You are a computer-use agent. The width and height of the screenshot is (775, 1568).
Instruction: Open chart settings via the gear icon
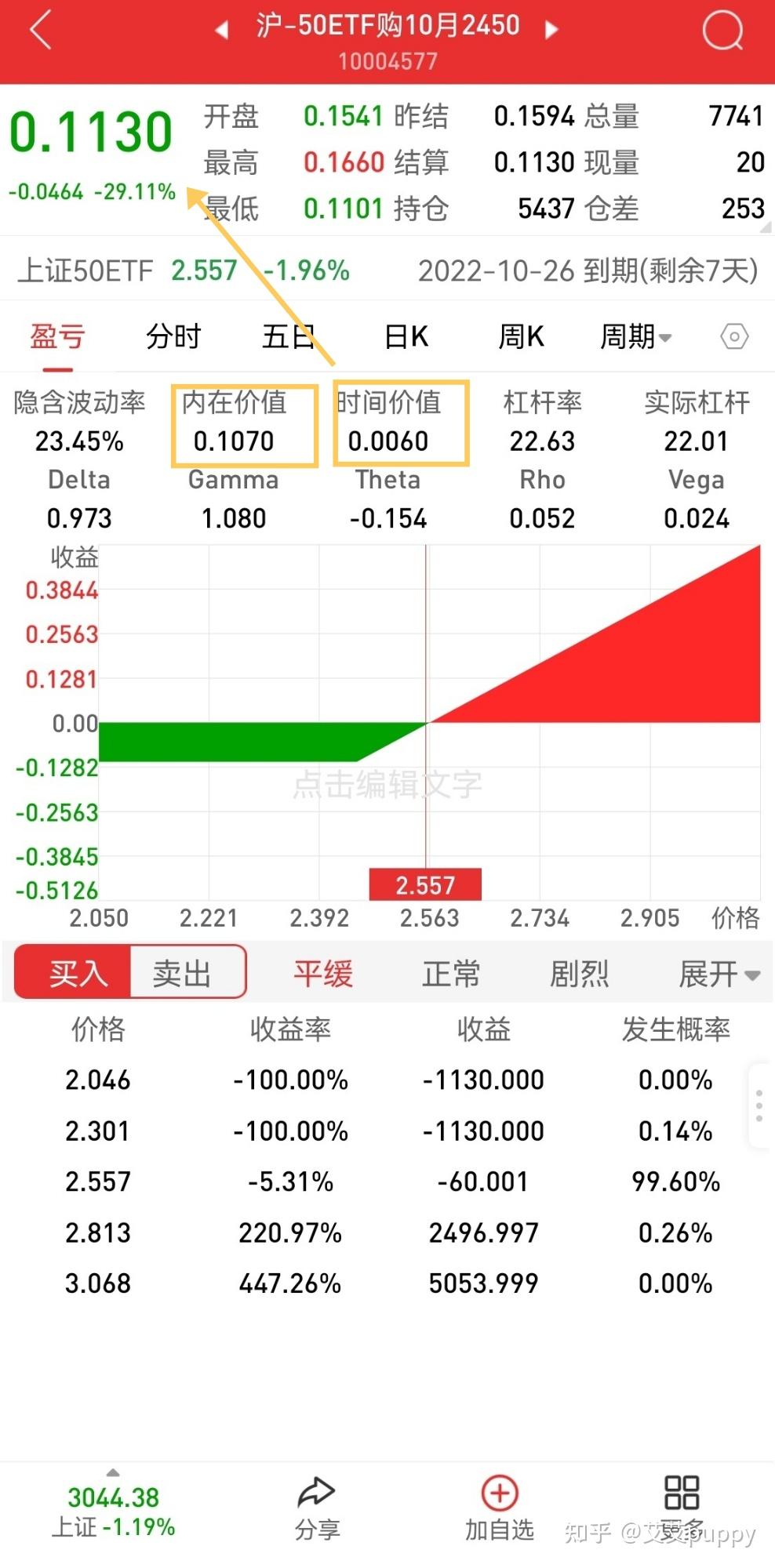734,336
